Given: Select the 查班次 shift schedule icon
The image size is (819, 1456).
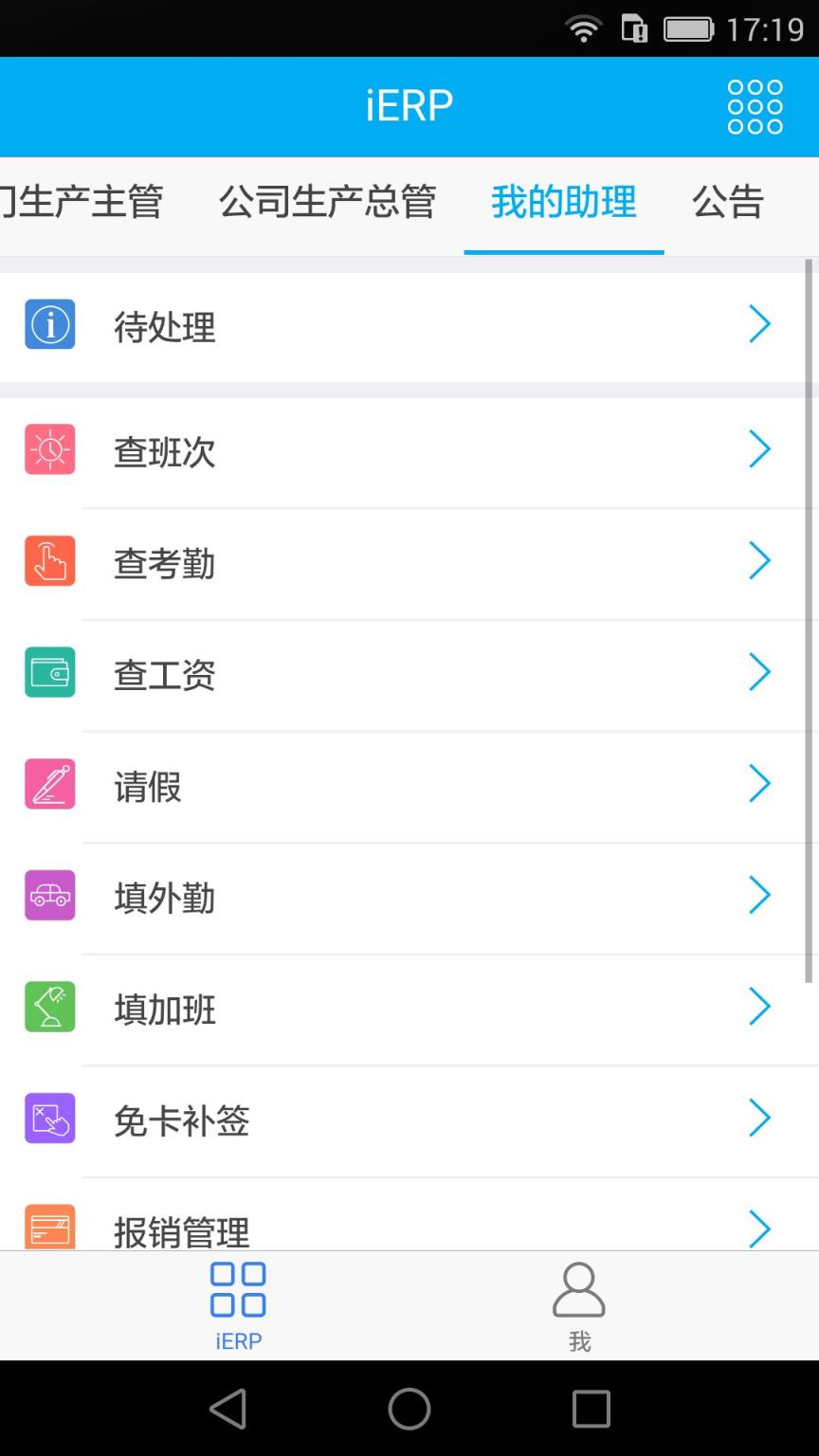Looking at the screenshot, I should [49, 449].
